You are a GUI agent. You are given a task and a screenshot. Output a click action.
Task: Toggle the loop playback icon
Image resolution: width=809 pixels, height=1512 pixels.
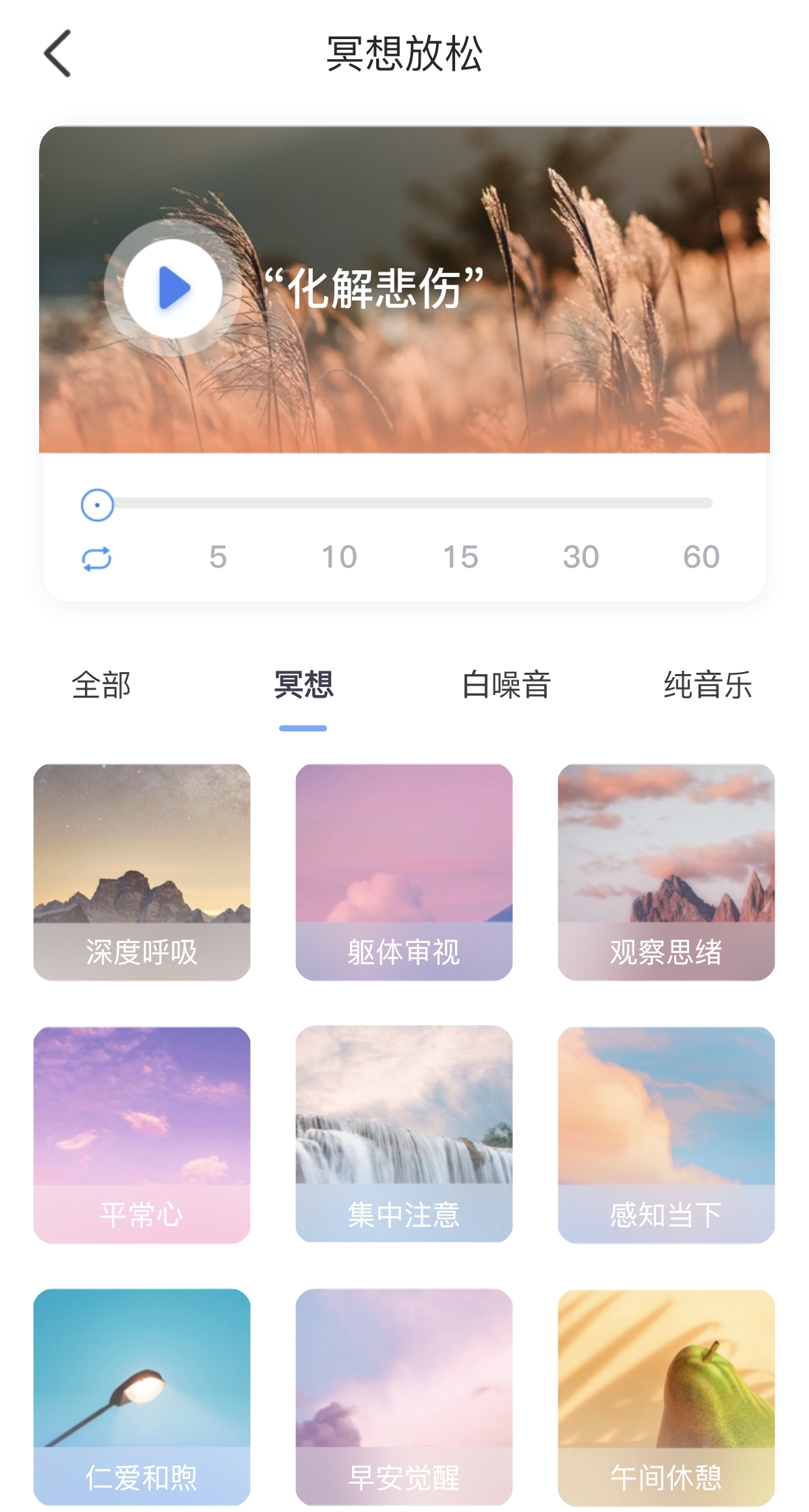96,559
